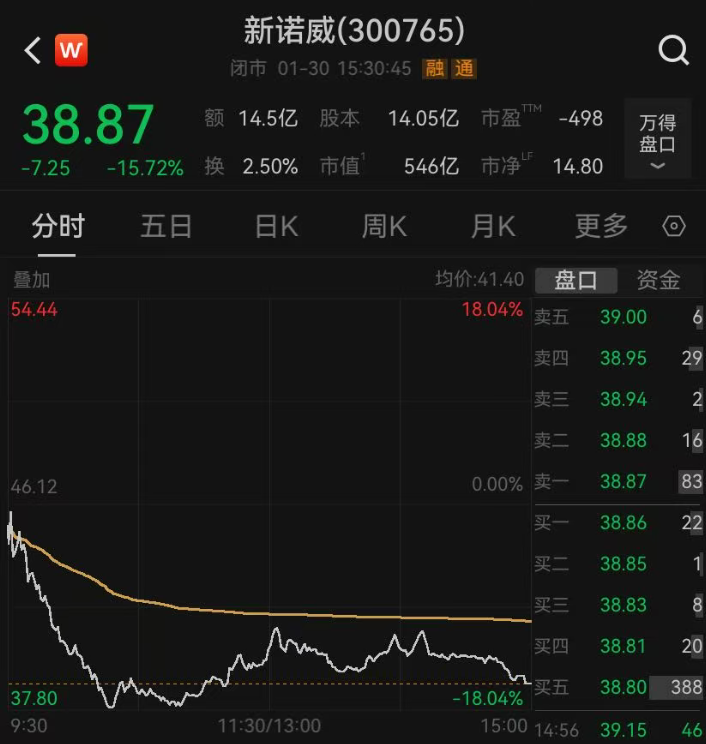Select the 盘口 order book tab
This screenshot has width=706, height=744.
pos(576,280)
